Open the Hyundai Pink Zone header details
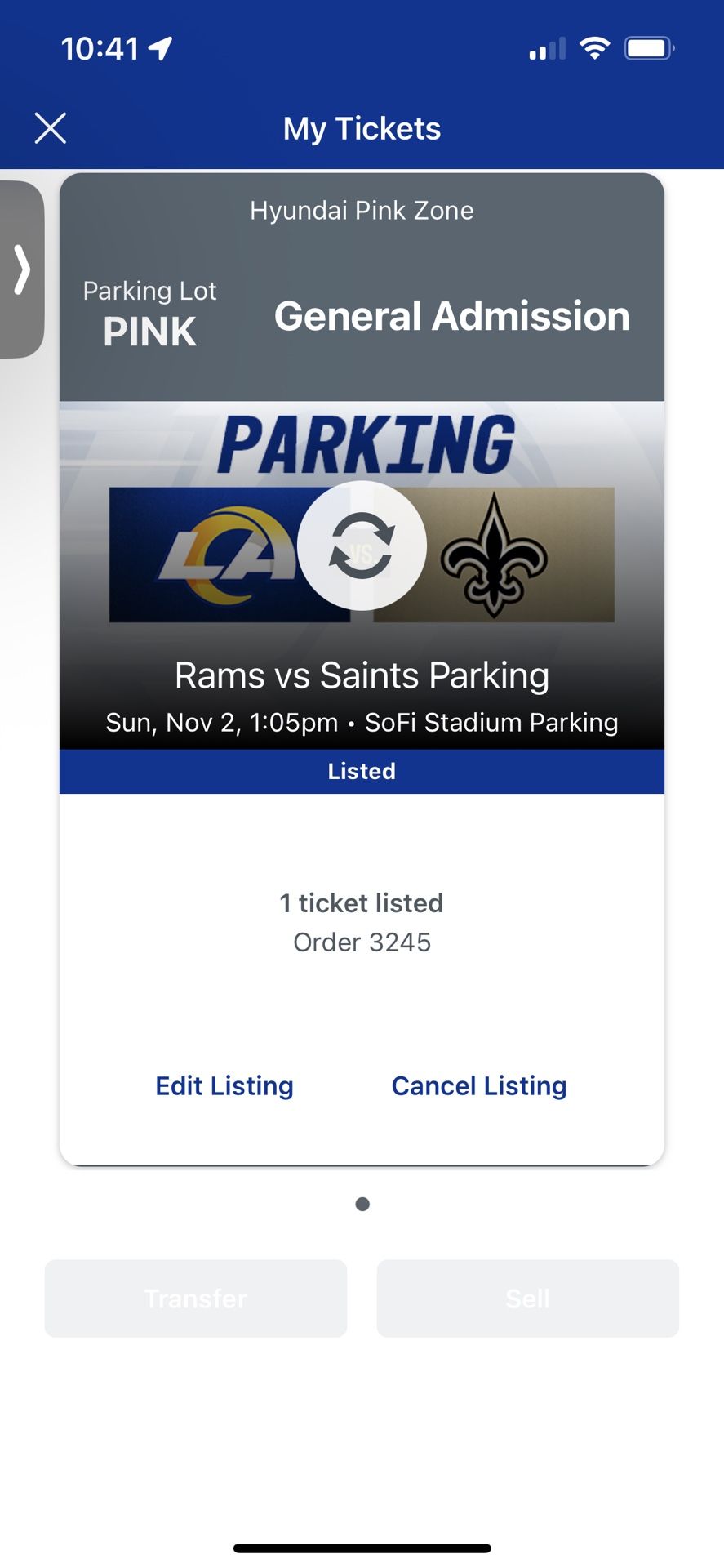This screenshot has height=1568, width=724. pos(362,210)
